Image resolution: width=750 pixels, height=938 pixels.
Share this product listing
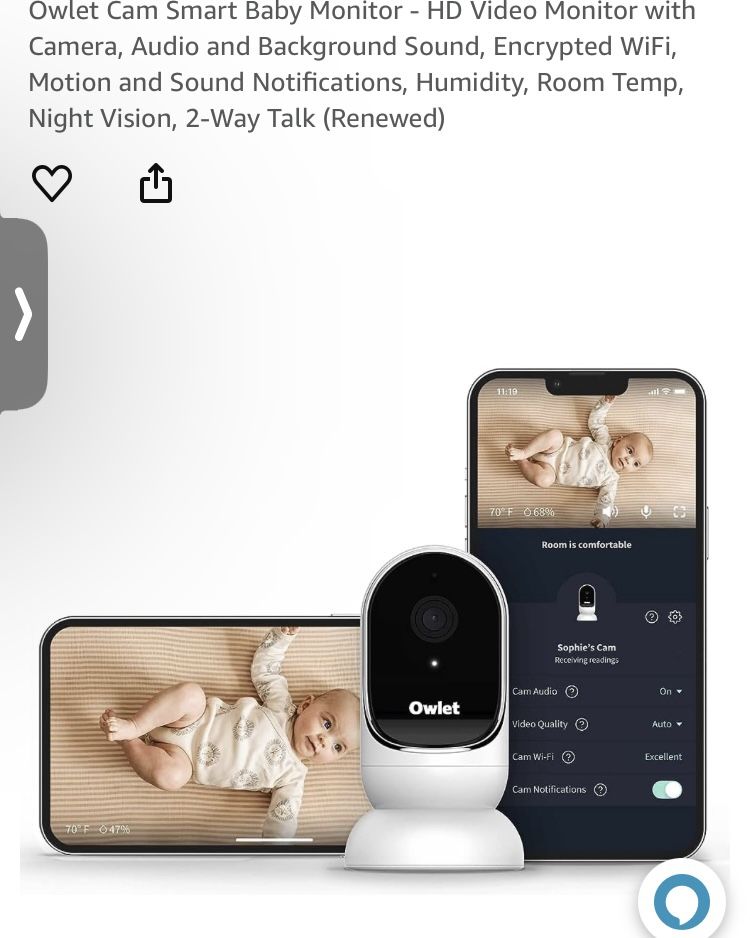pos(156,183)
